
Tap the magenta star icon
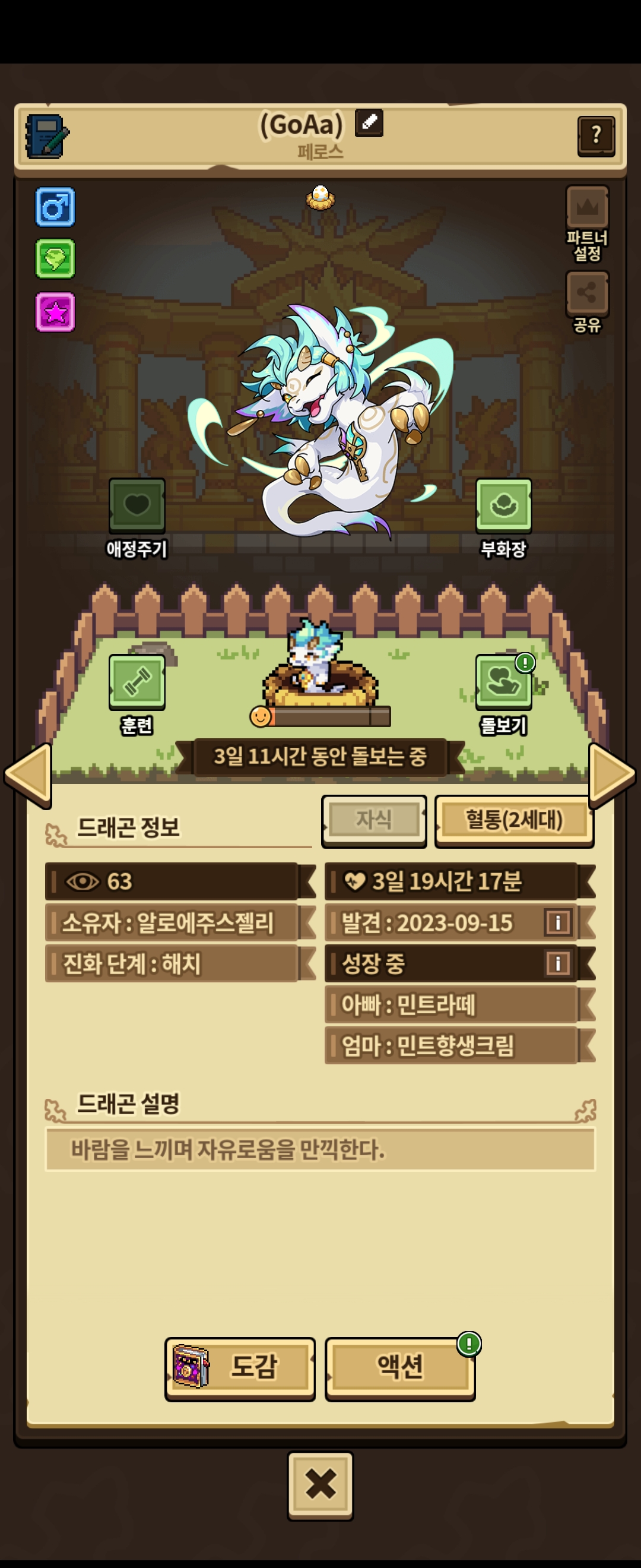pyautogui.click(x=55, y=312)
